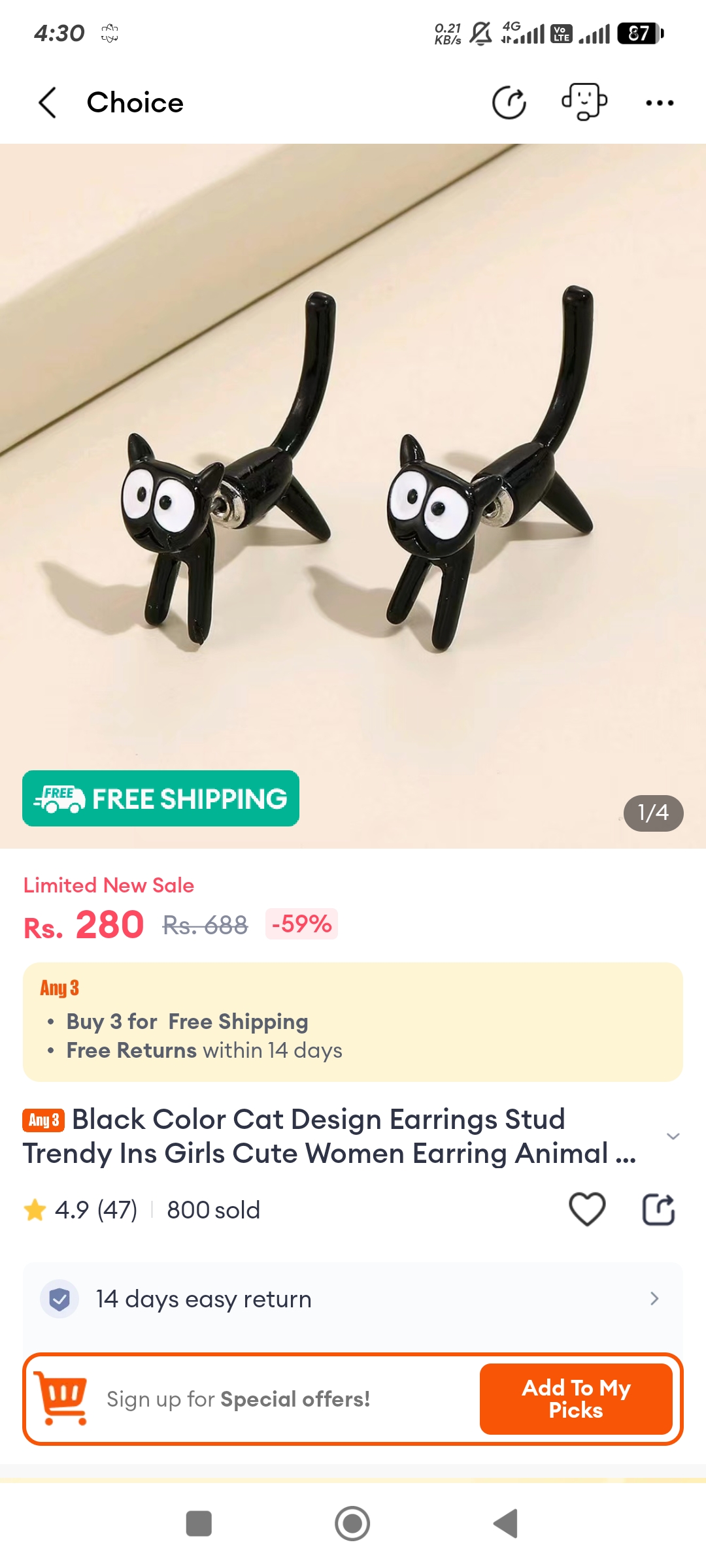
Task: Open the home button in navigation bar
Action: pyautogui.click(x=352, y=1524)
